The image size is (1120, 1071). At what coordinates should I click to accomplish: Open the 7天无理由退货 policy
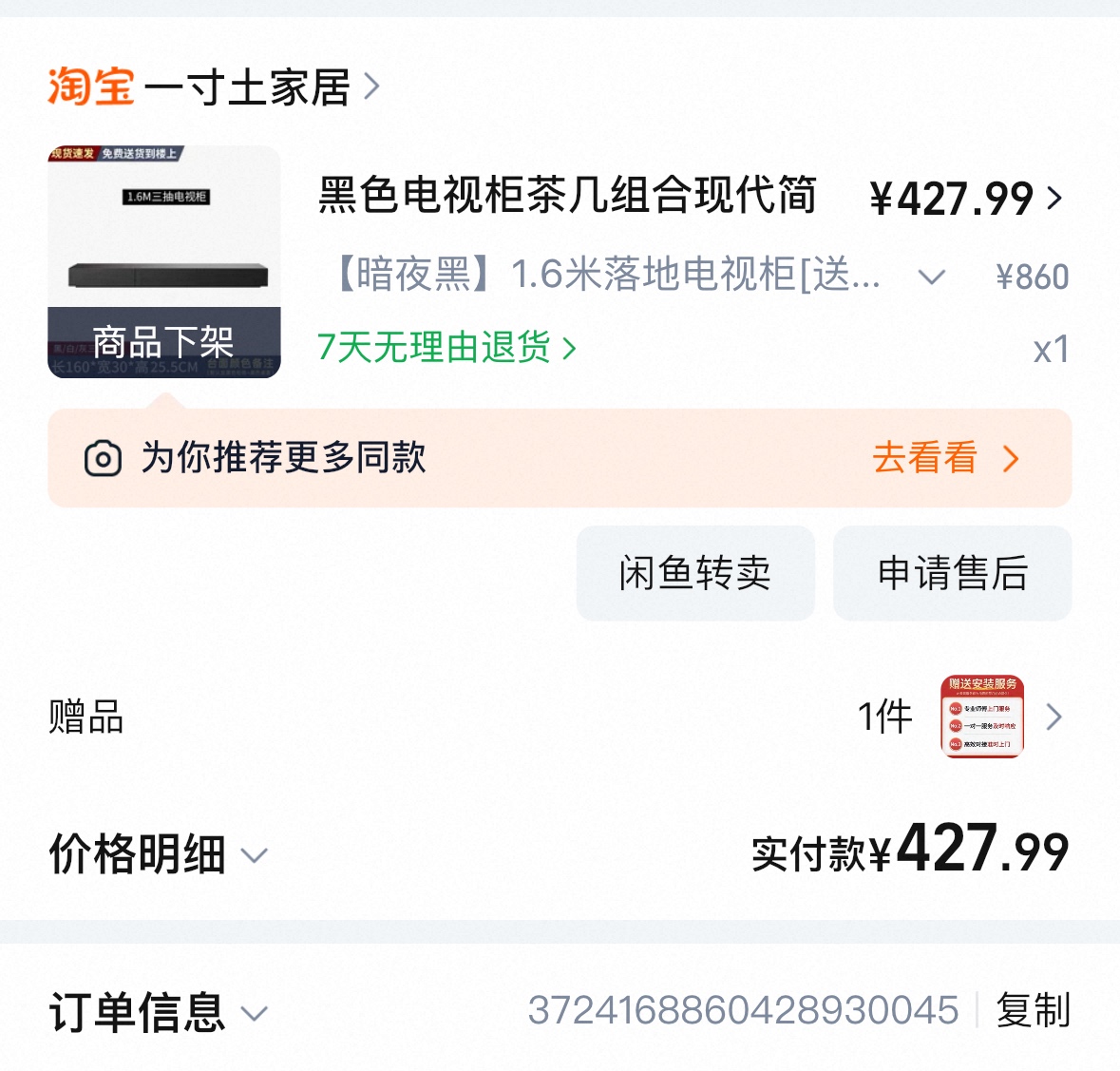446,348
